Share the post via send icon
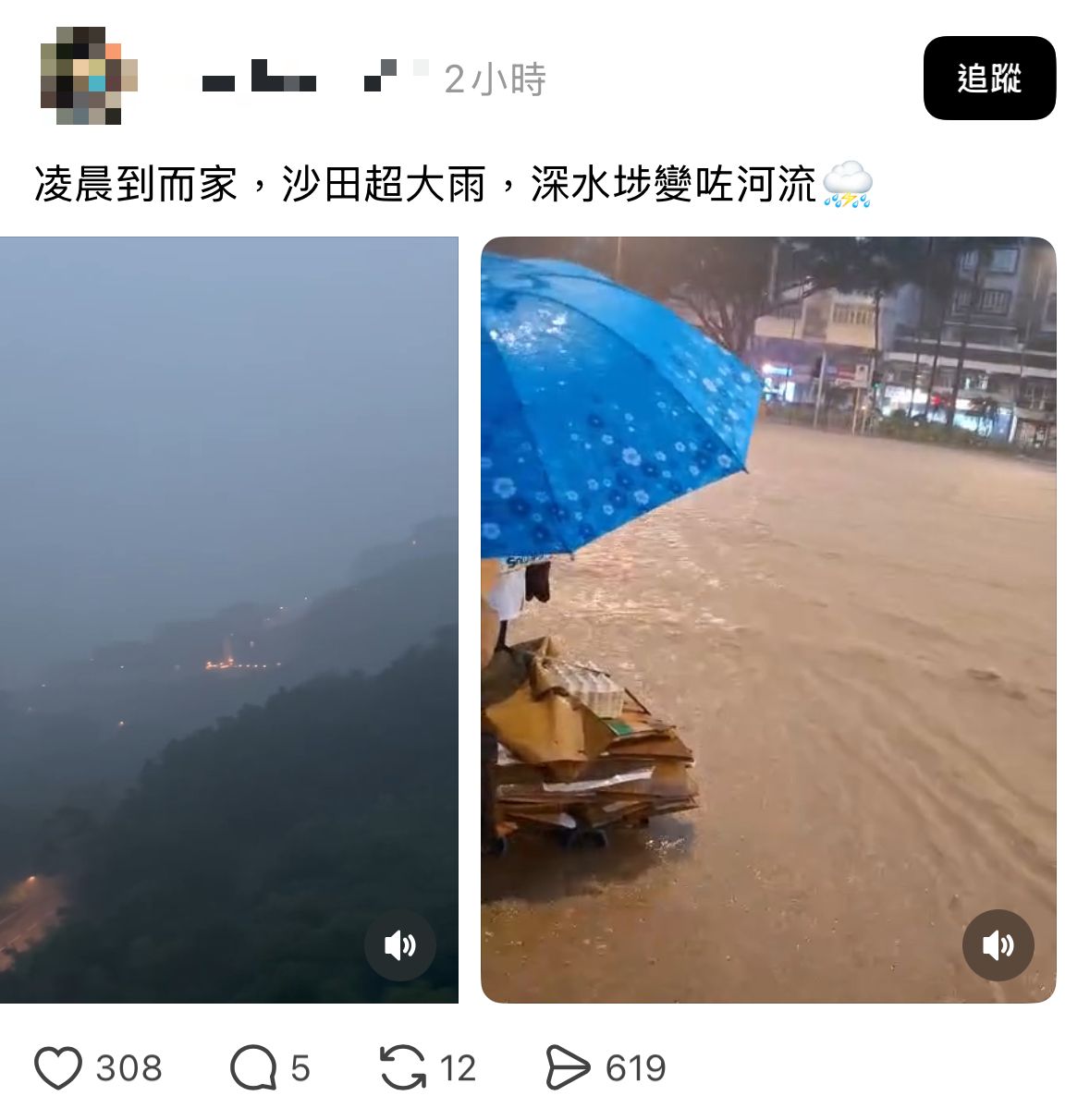This screenshot has height=1120, width=1090. [567, 1067]
